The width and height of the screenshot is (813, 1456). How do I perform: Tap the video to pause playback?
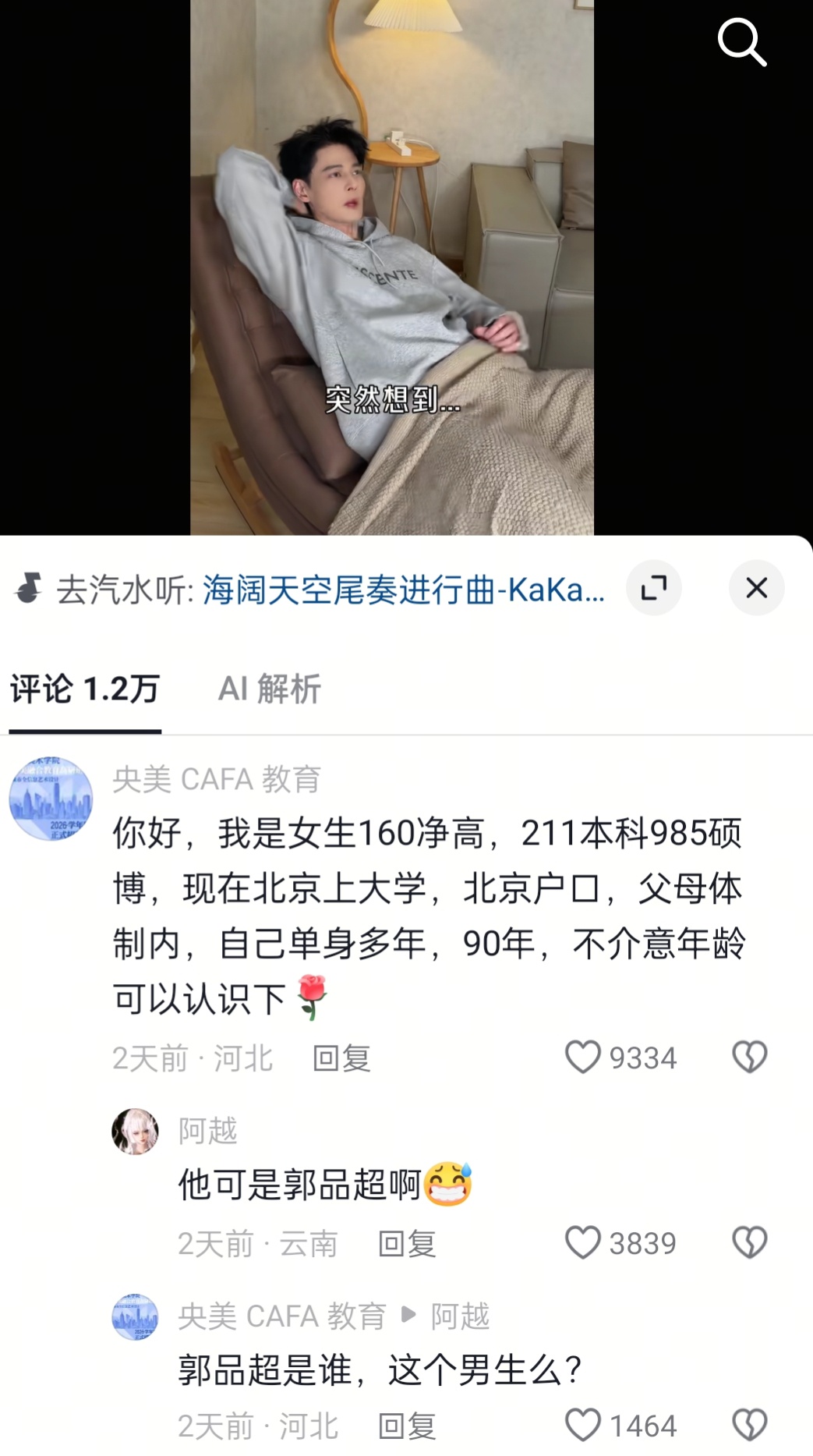(391, 265)
